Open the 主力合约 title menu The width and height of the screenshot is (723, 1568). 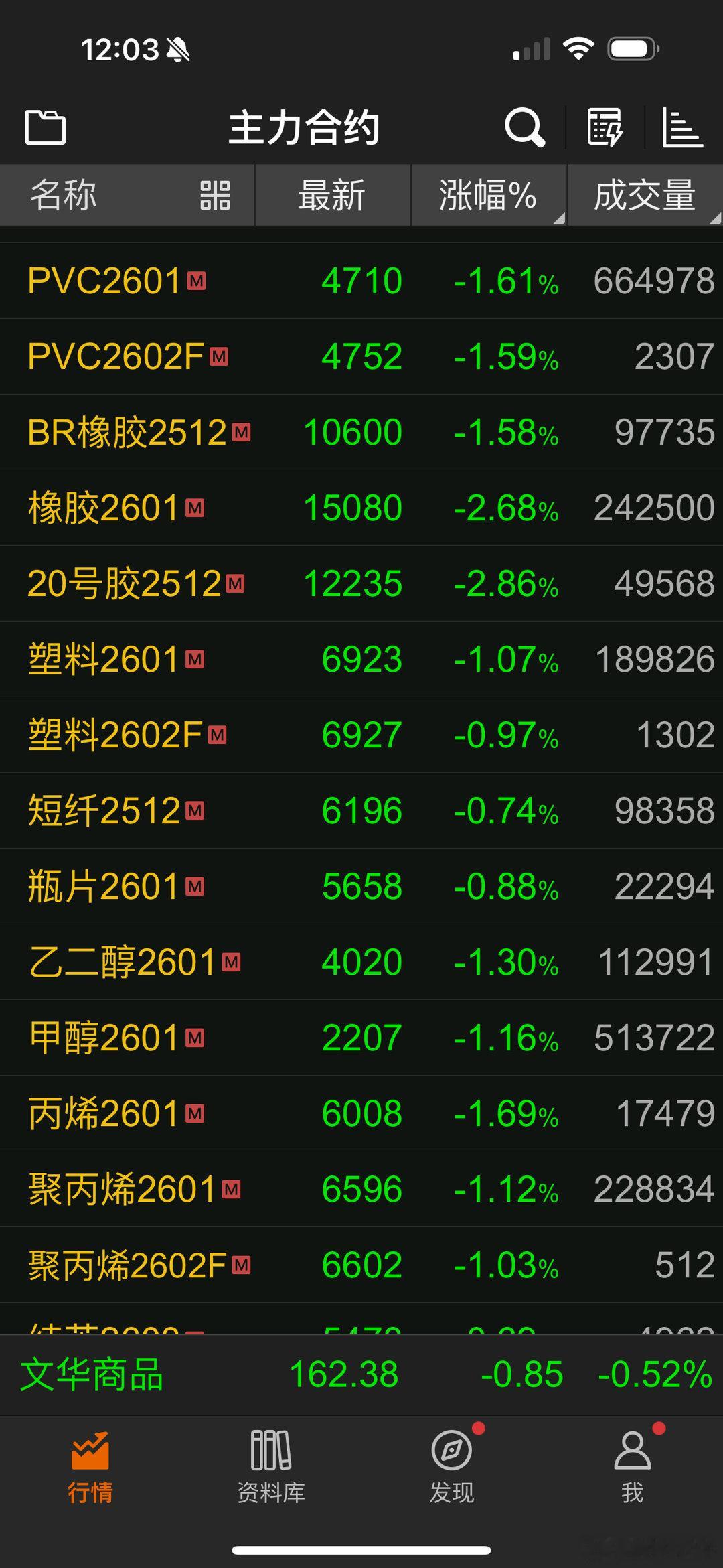point(305,127)
